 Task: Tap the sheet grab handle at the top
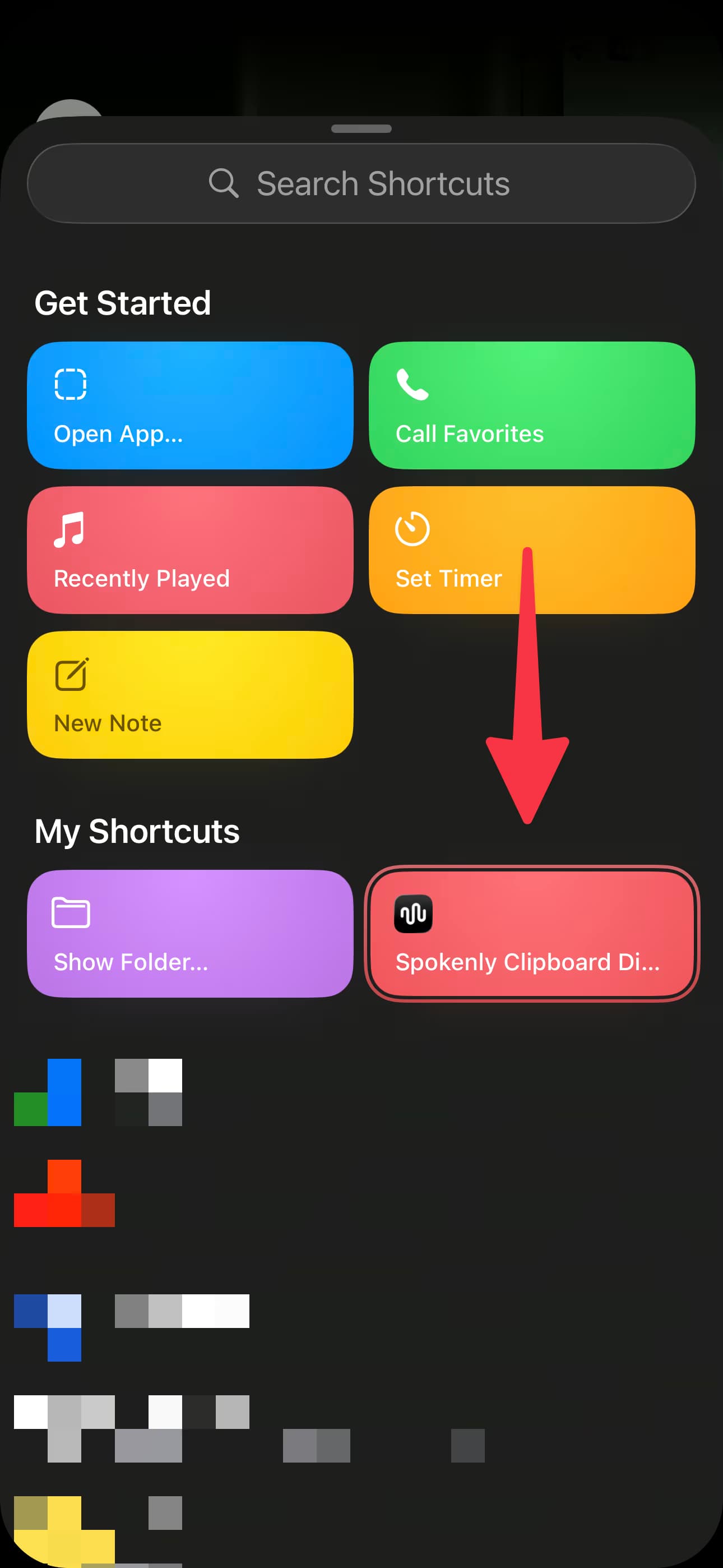point(361,128)
